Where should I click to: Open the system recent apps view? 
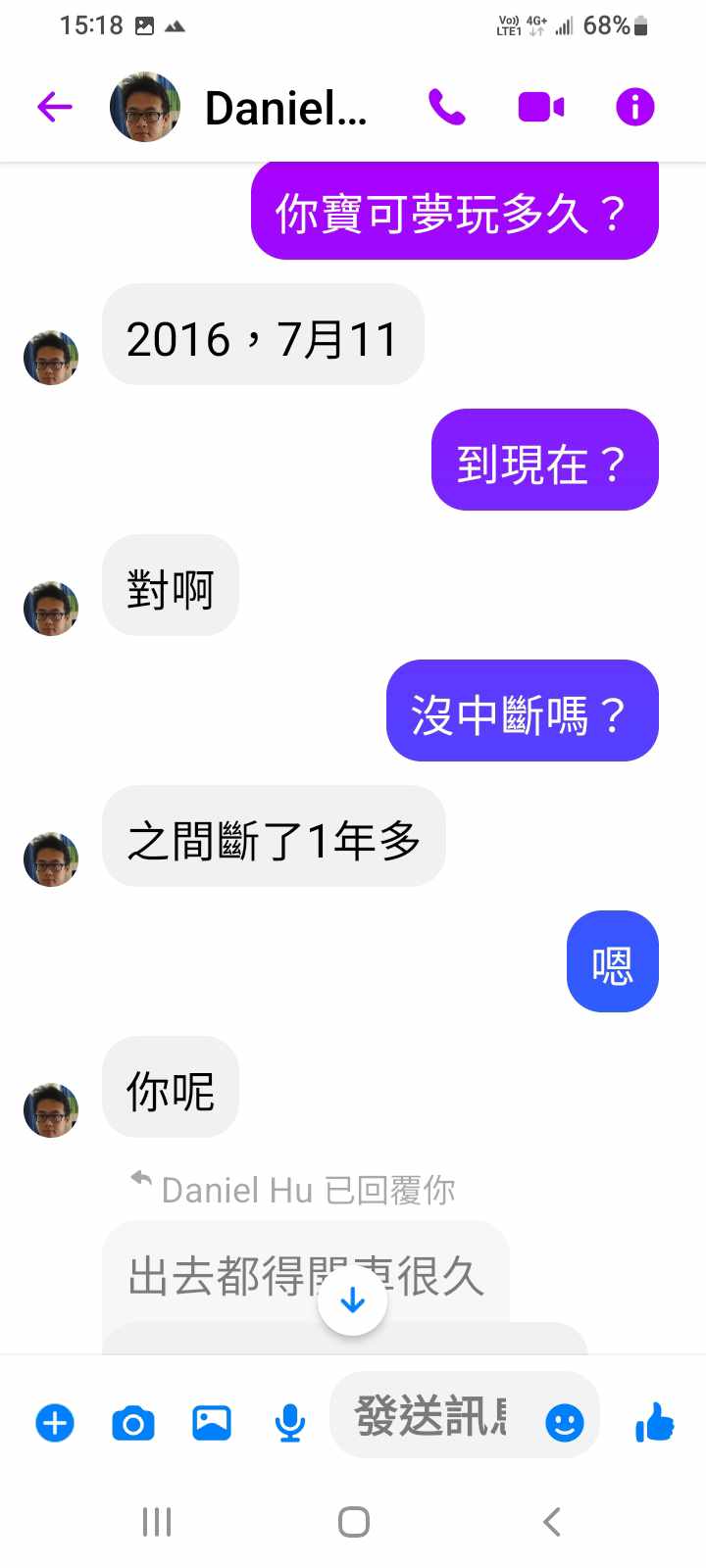(x=157, y=1522)
